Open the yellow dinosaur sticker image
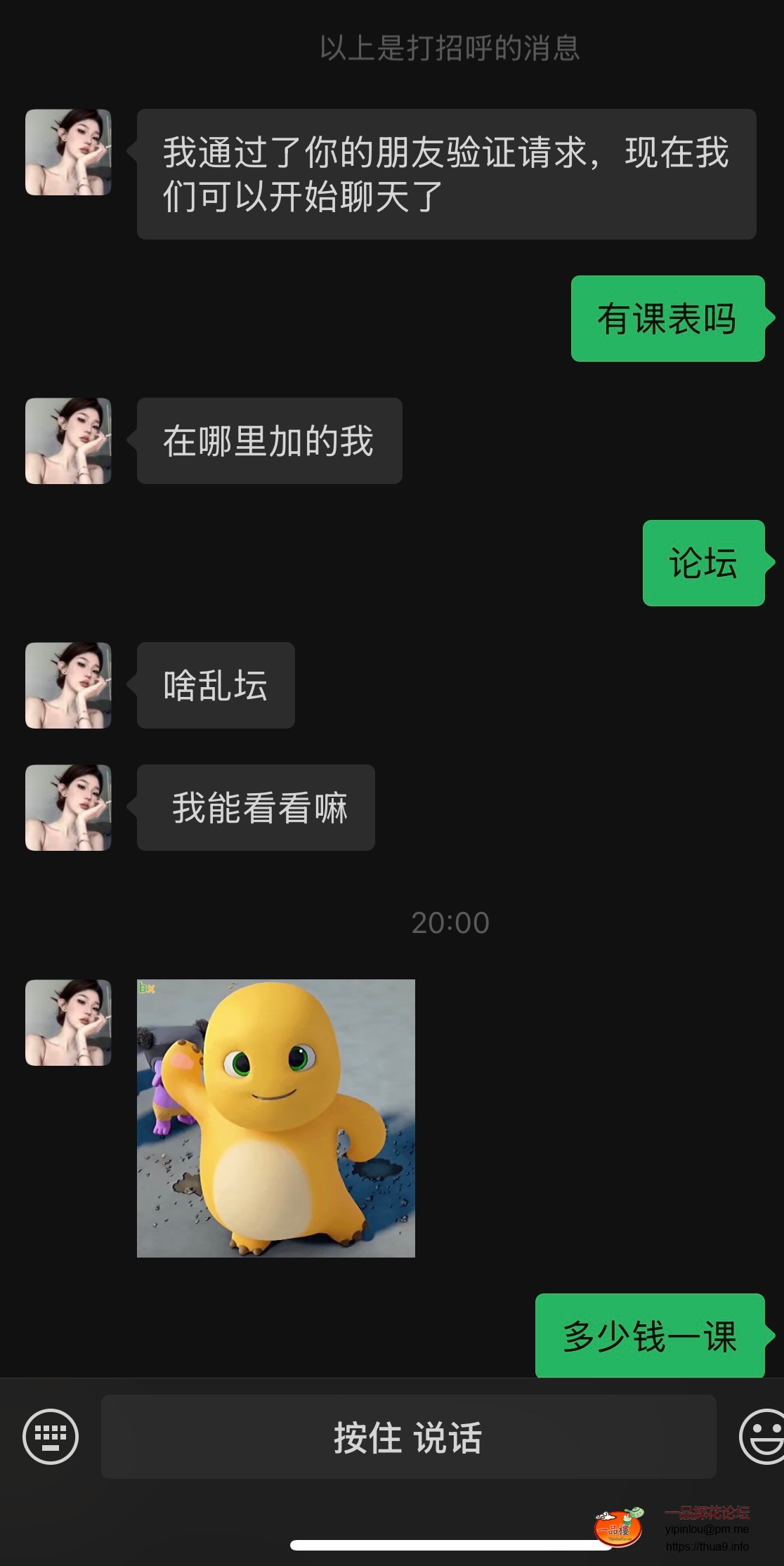This screenshot has width=784, height=1566. [x=276, y=1118]
